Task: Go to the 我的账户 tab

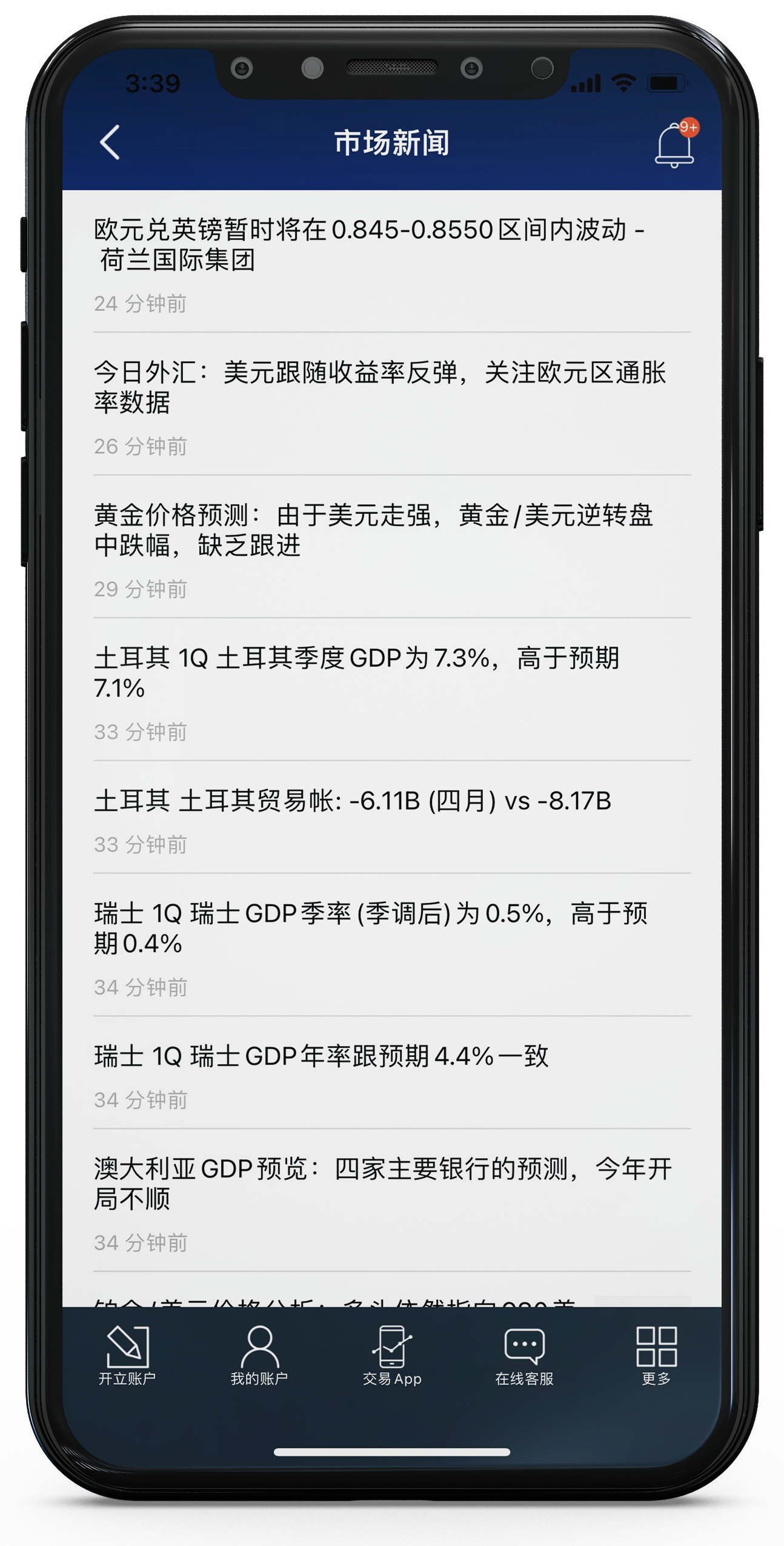Action: pos(259,1355)
